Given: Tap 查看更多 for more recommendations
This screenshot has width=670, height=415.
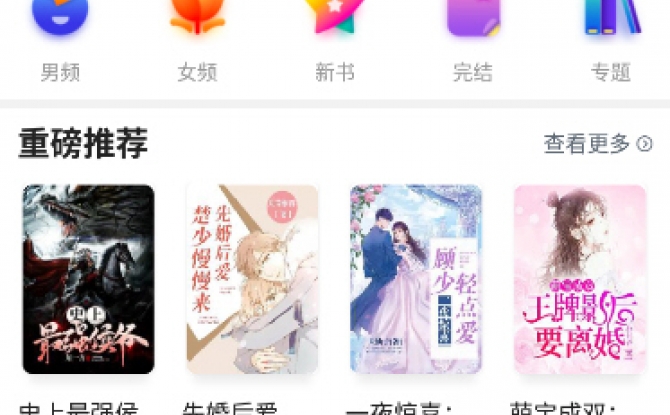Looking at the screenshot, I should tap(598, 144).
